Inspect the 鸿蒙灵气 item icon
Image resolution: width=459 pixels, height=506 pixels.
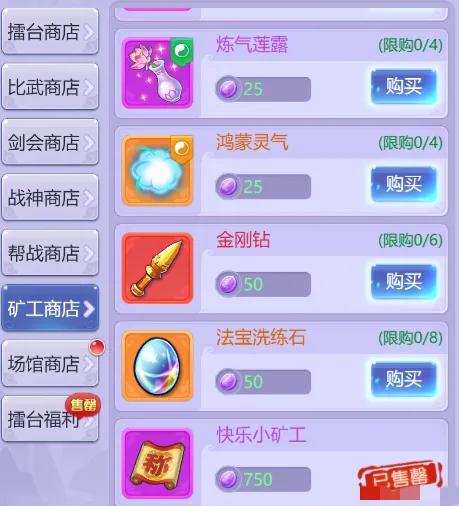pos(157,171)
